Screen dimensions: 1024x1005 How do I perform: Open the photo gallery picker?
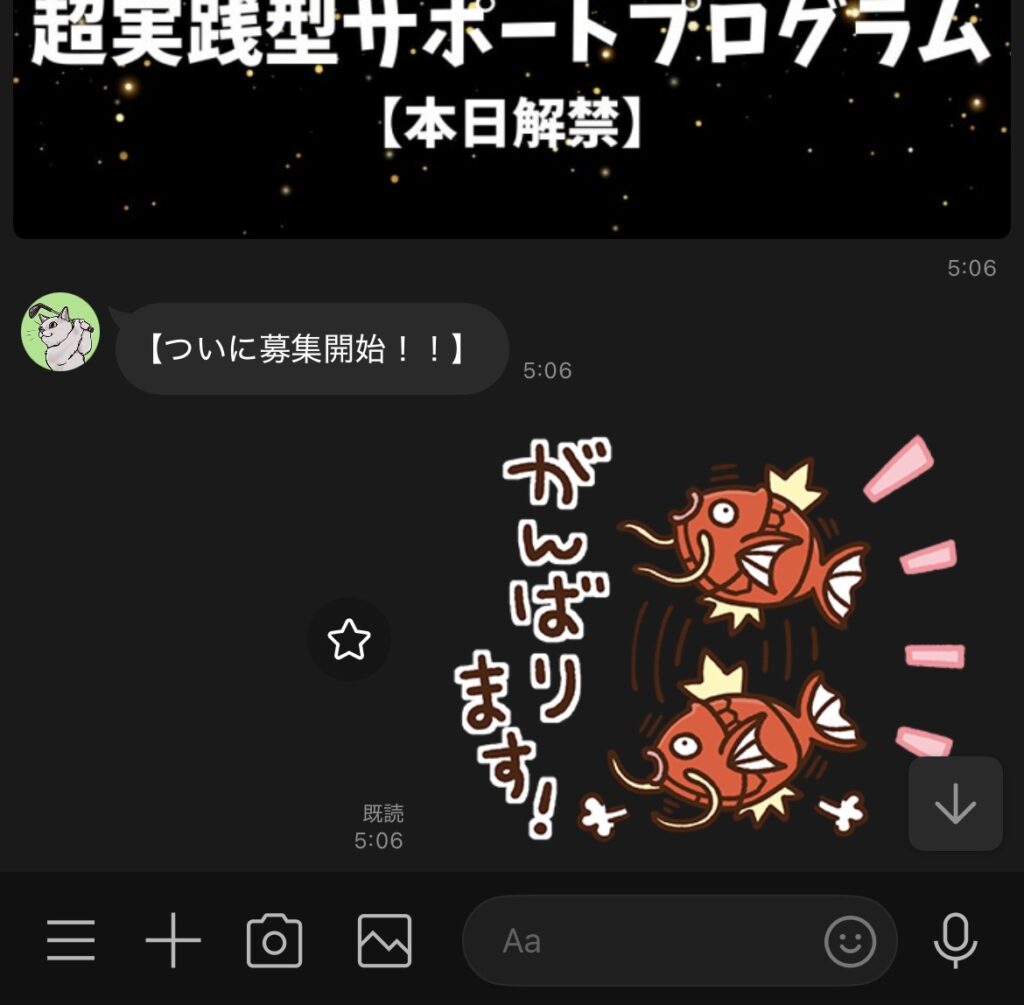coord(384,941)
